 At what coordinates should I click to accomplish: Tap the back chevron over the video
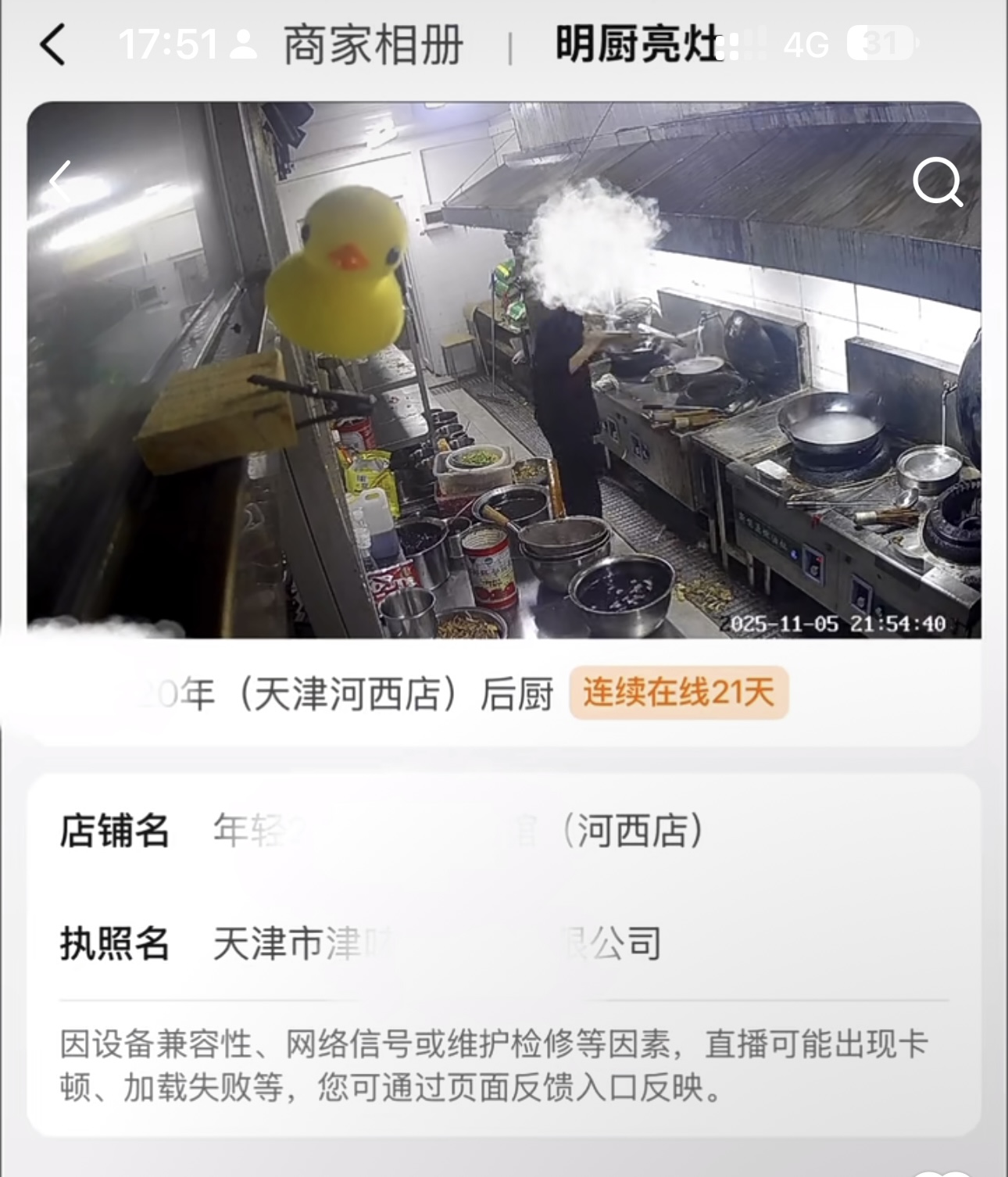(60, 181)
